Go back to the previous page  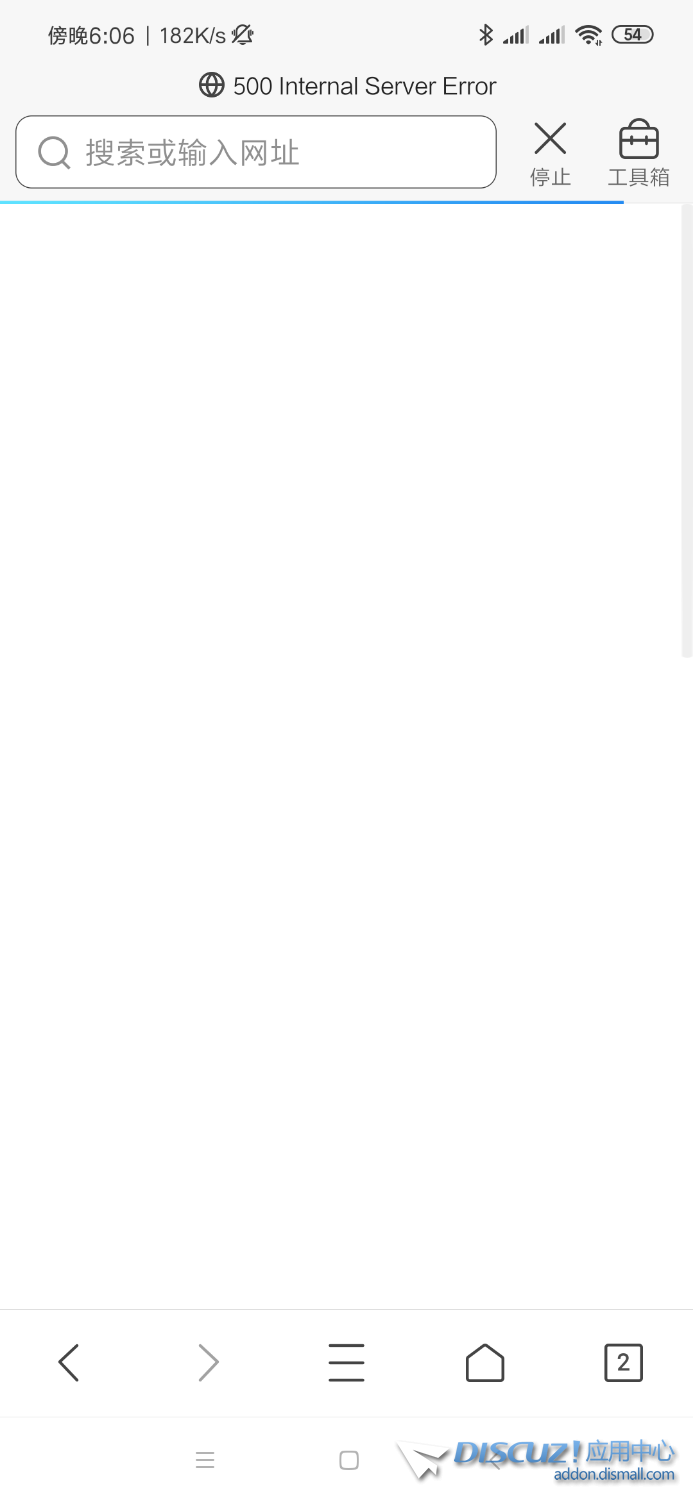click(68, 1362)
